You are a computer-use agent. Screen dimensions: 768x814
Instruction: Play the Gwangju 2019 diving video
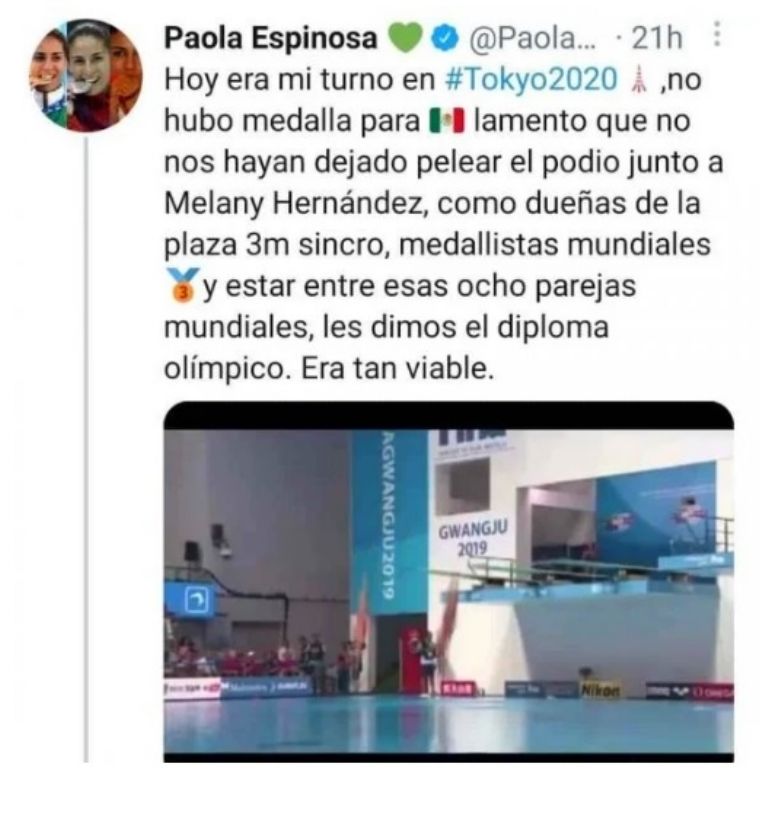(x=448, y=580)
